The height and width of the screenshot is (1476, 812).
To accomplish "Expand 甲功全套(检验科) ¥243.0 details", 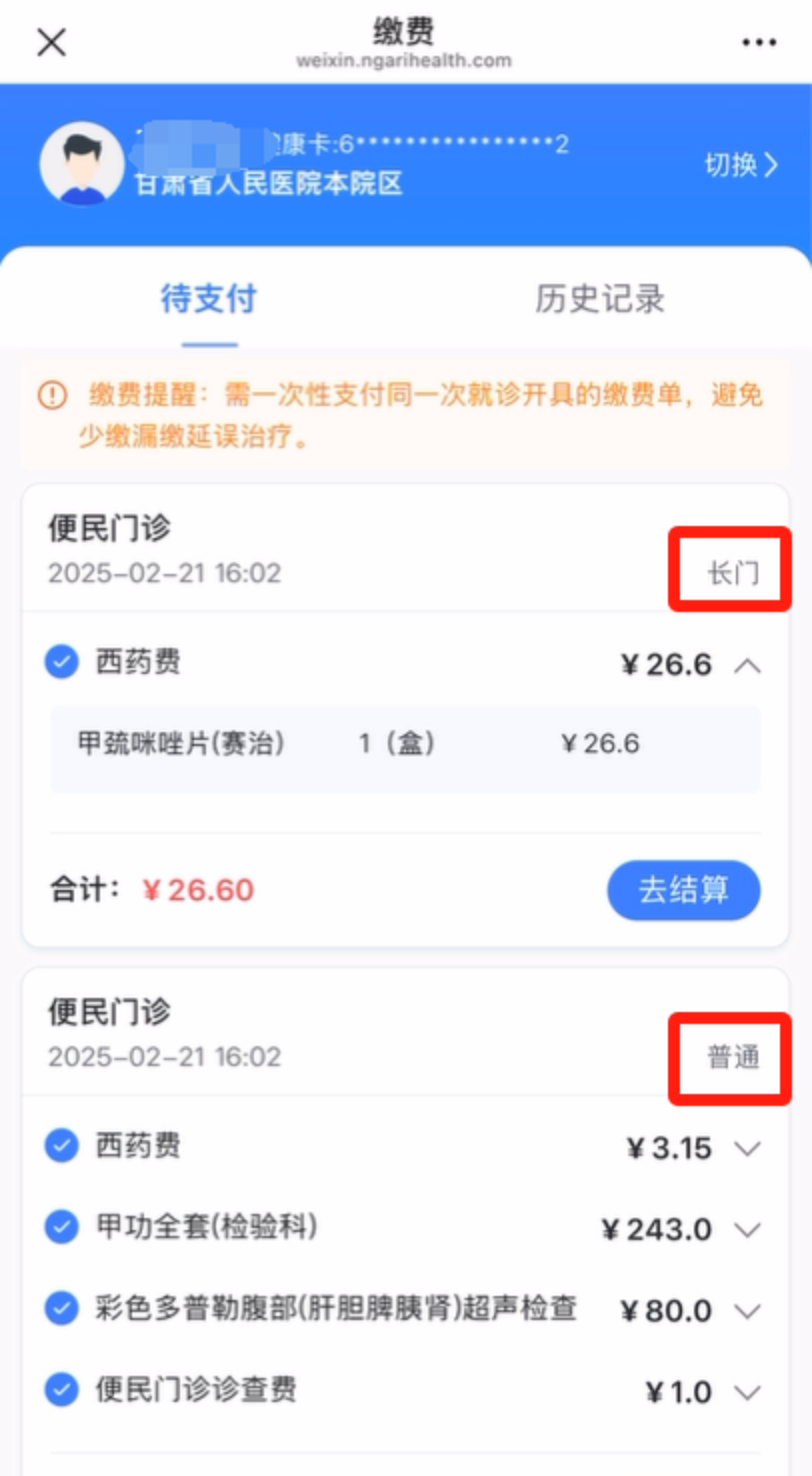I will coord(747,1229).
